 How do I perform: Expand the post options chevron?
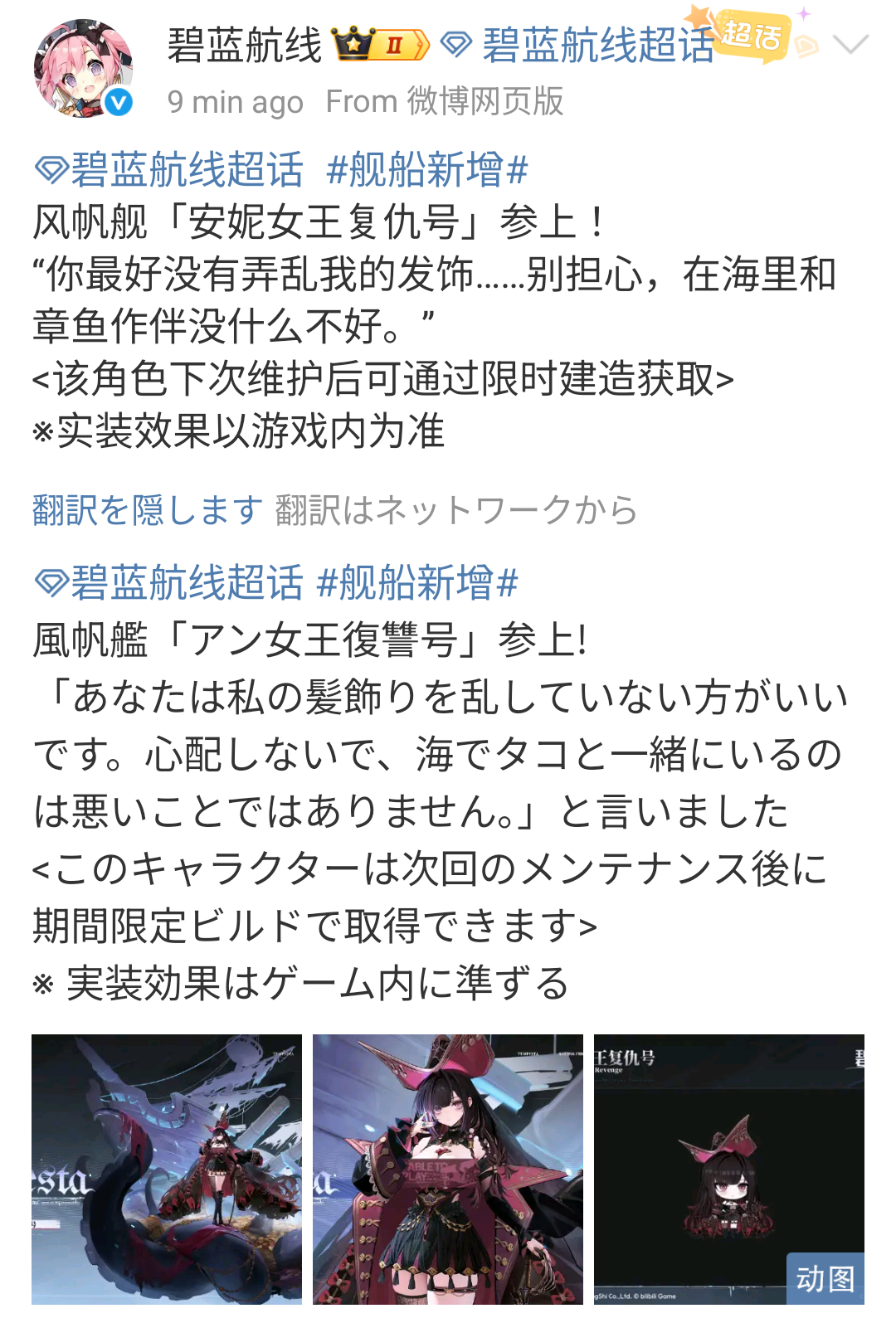[x=850, y=43]
